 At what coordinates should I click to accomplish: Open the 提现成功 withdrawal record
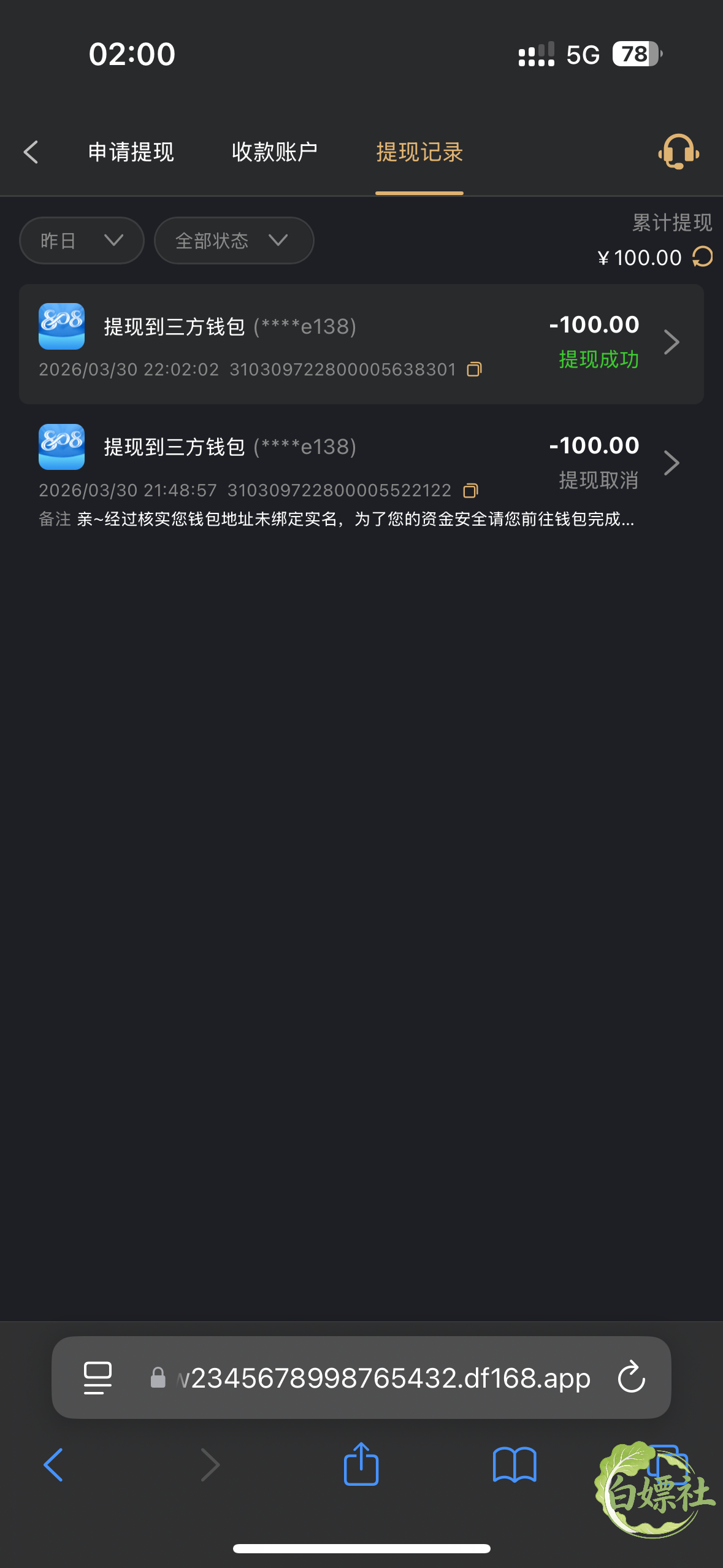[x=361, y=344]
